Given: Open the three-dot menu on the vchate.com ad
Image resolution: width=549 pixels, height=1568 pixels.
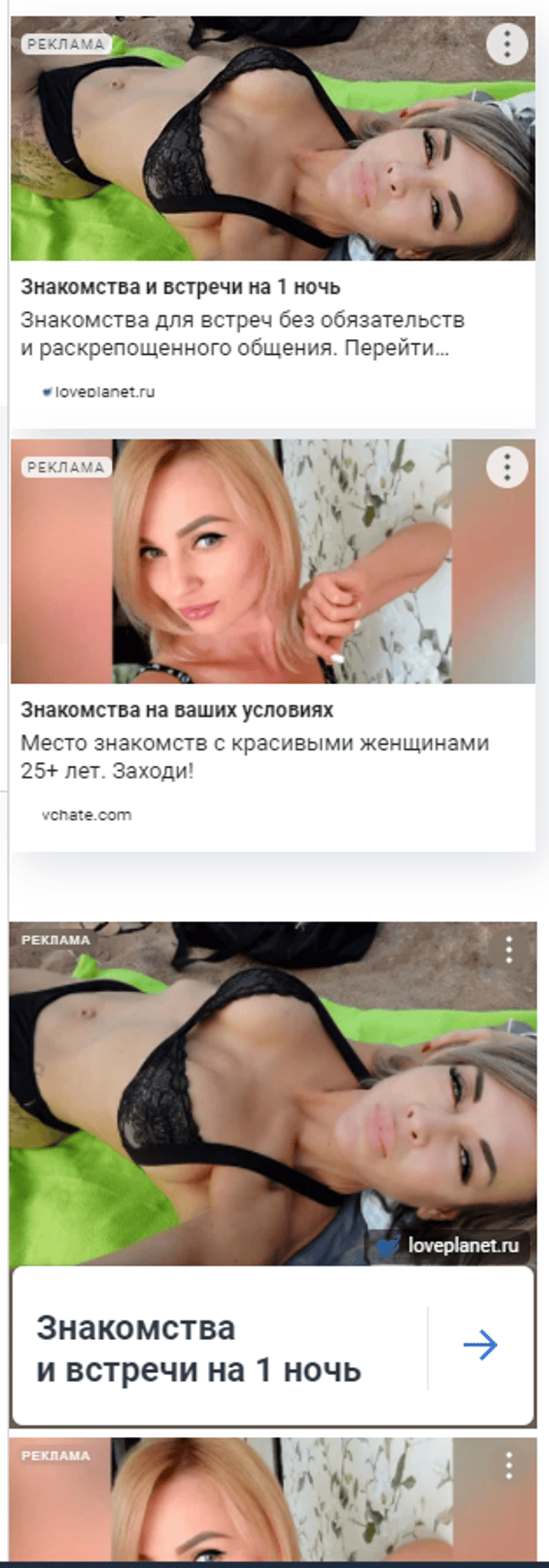Looking at the screenshot, I should tap(507, 467).
